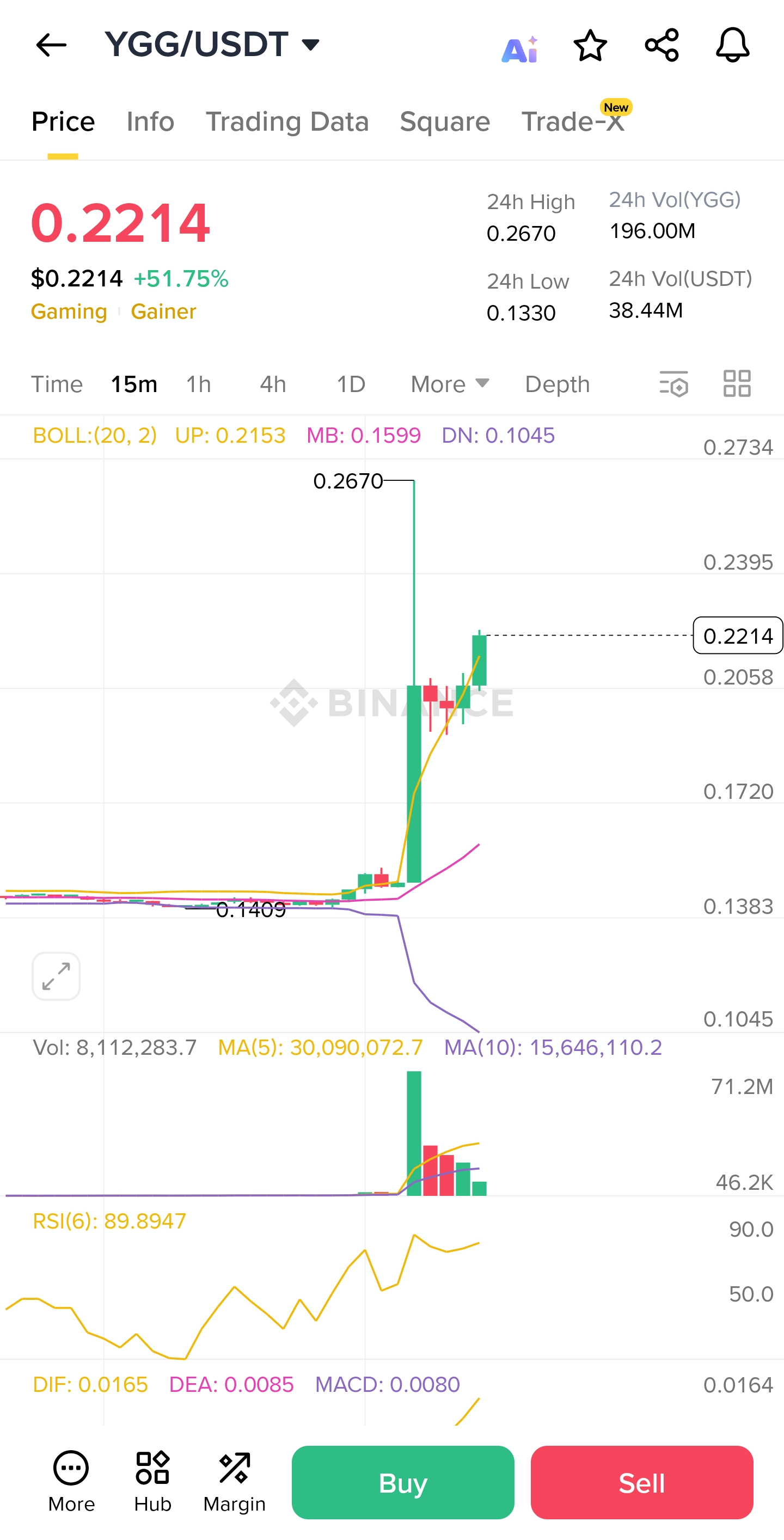Open the indicator settings icon

(674, 384)
